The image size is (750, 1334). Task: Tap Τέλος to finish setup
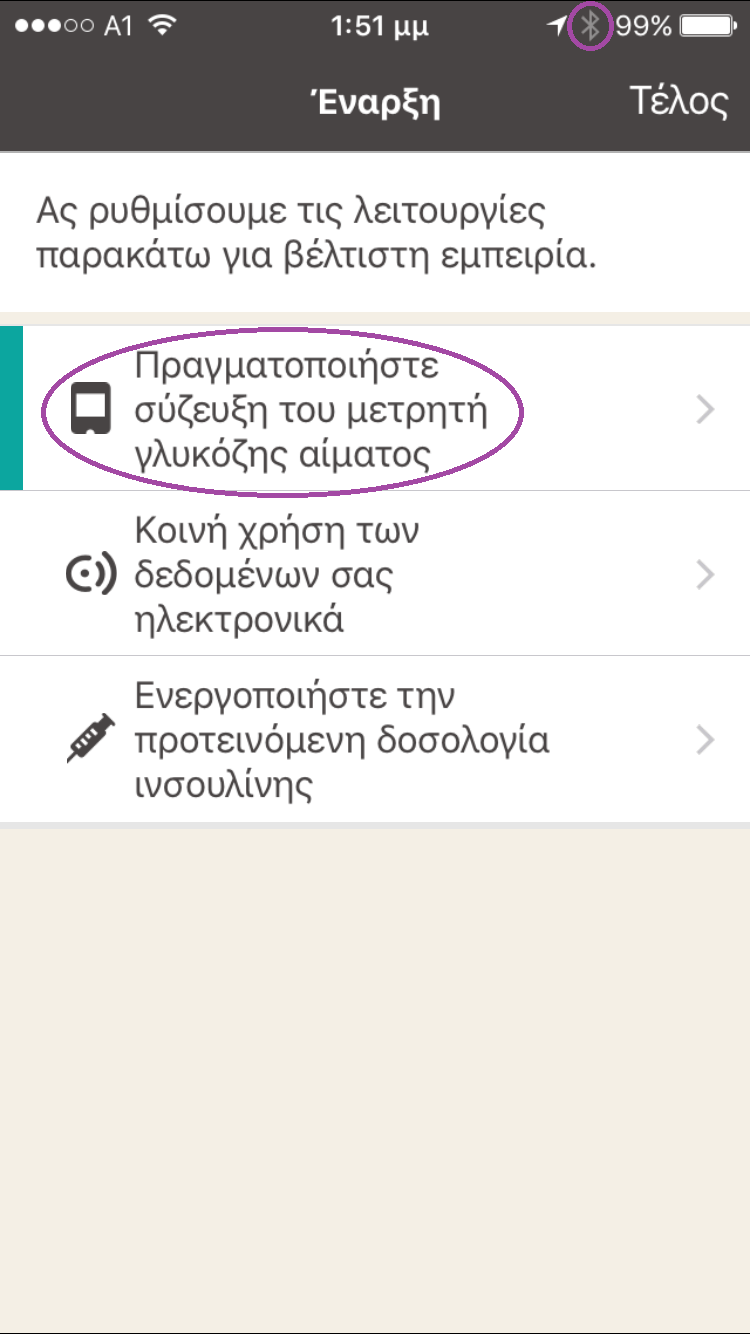678,102
